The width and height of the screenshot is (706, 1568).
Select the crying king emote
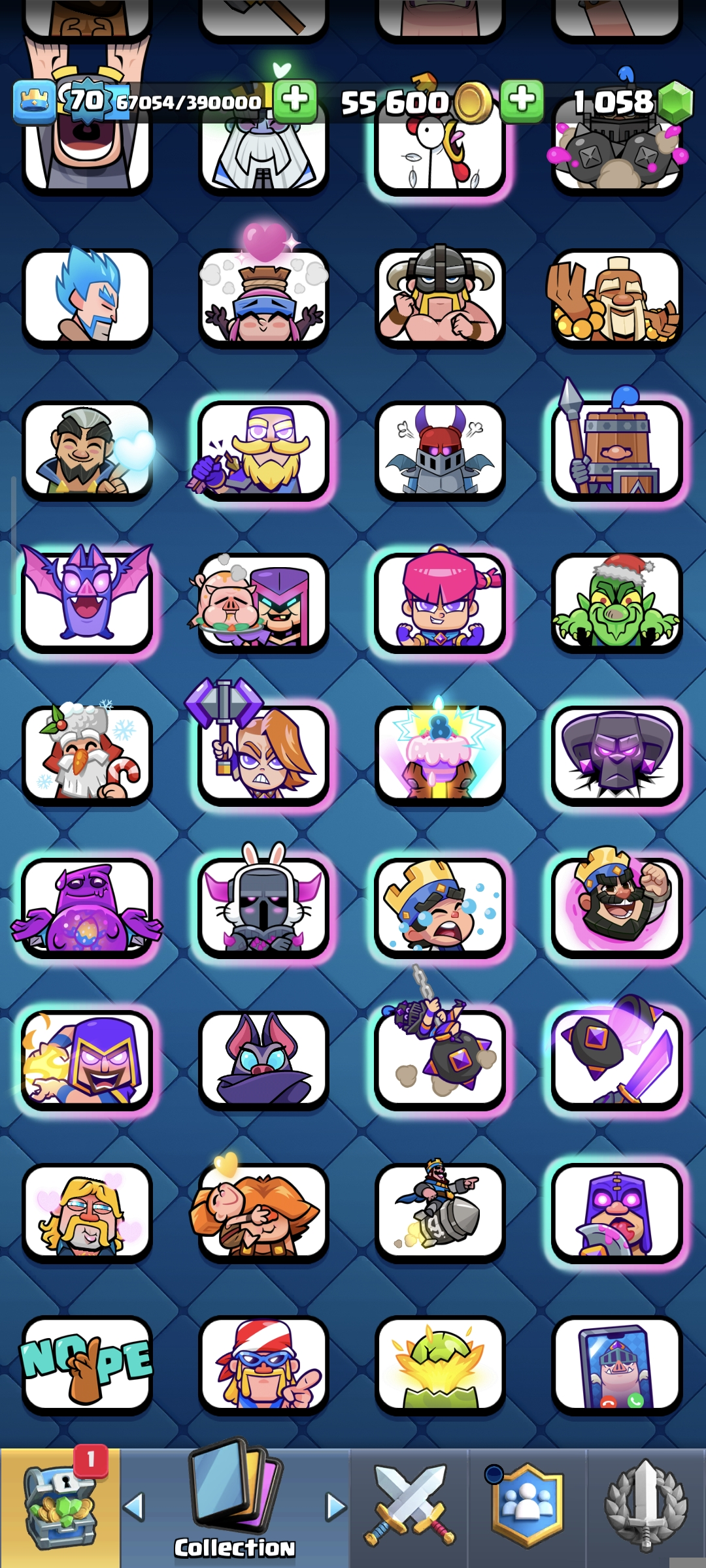pyautogui.click(x=440, y=907)
